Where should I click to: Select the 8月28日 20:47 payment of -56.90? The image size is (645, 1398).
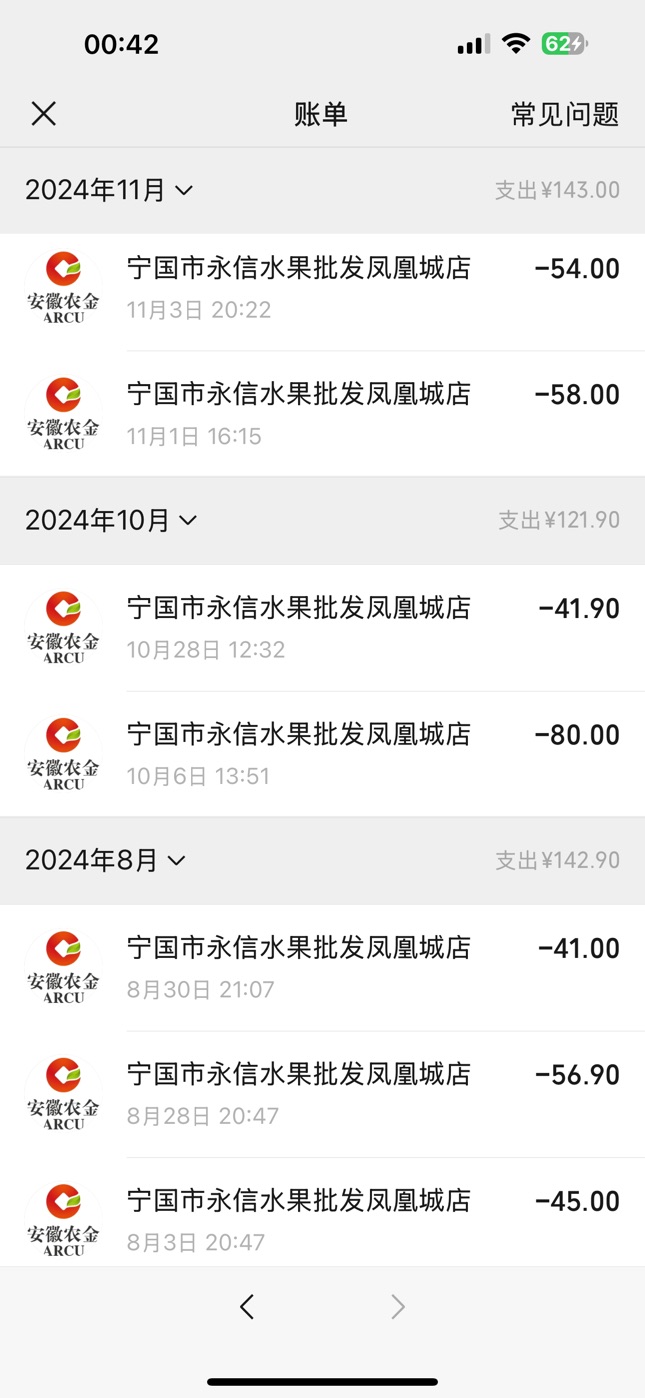point(322,1094)
